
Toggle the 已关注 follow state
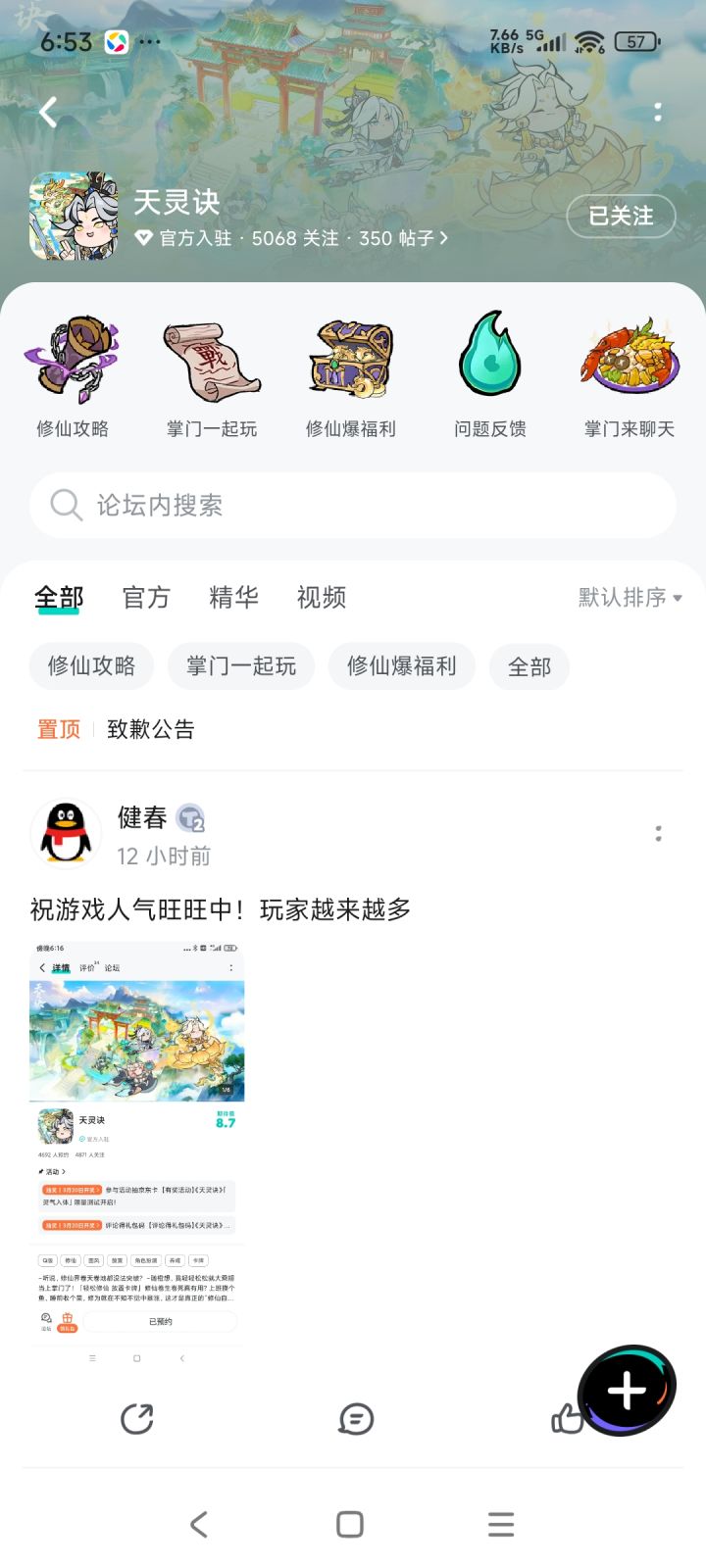click(x=622, y=216)
